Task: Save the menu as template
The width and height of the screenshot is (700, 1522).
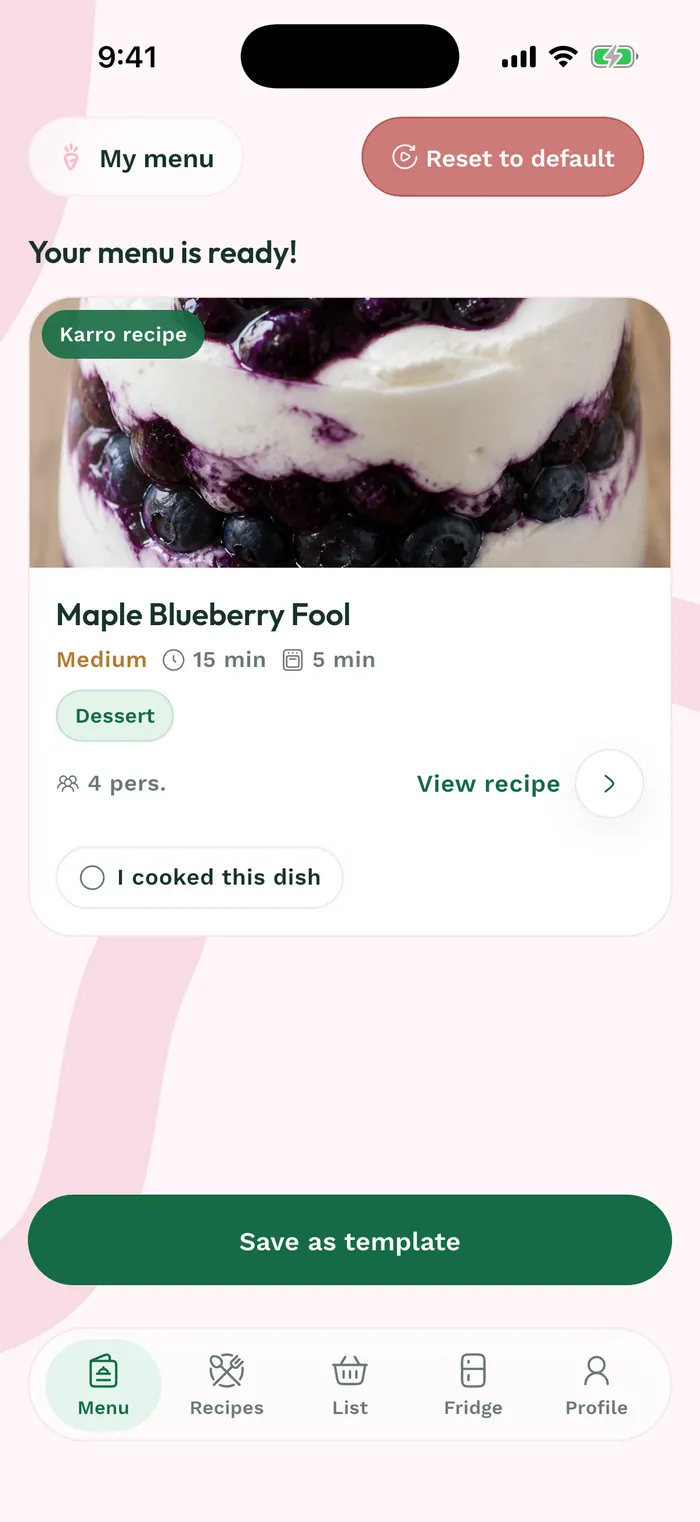Action: [350, 1240]
